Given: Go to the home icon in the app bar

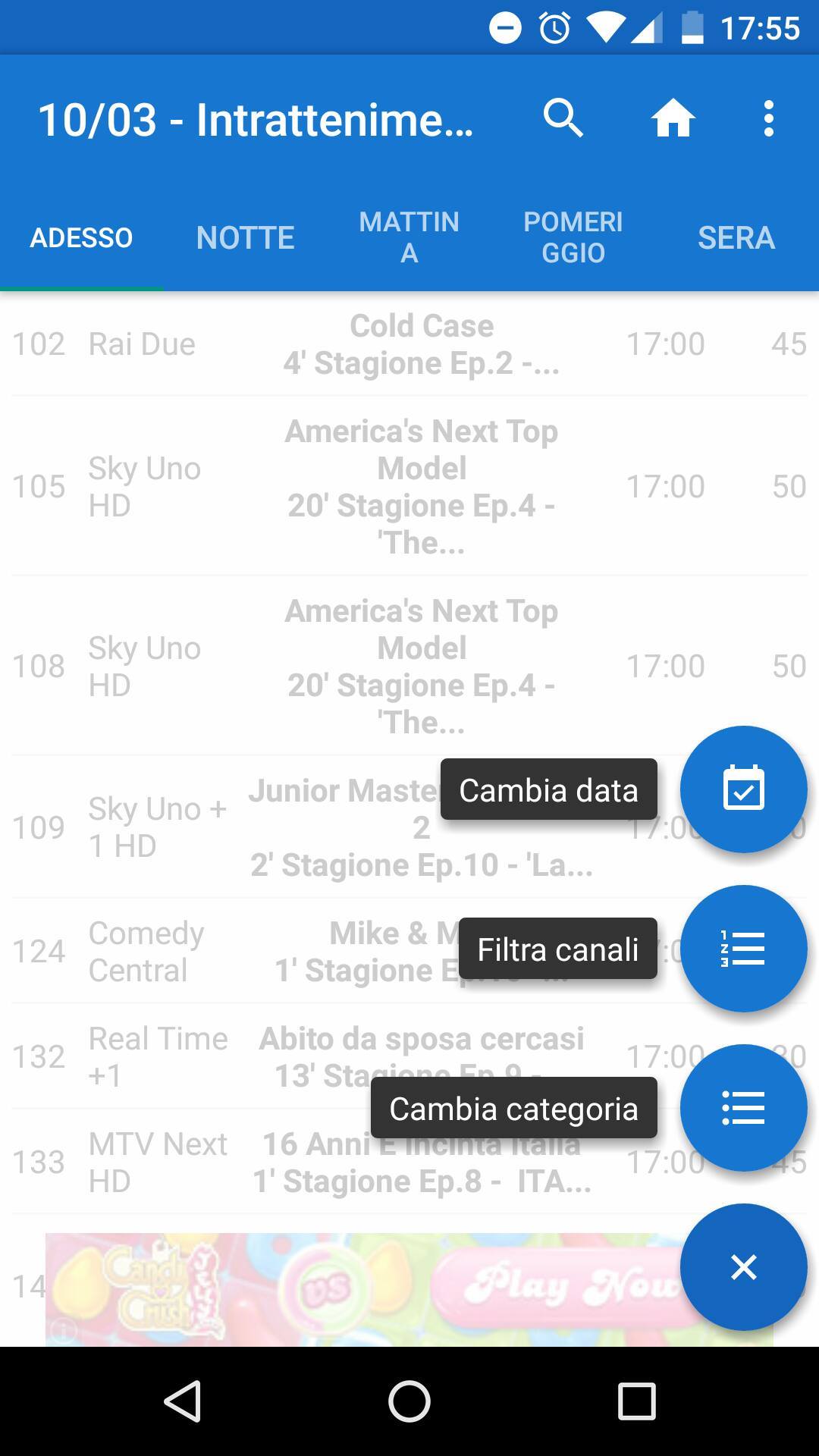Looking at the screenshot, I should click(x=673, y=119).
